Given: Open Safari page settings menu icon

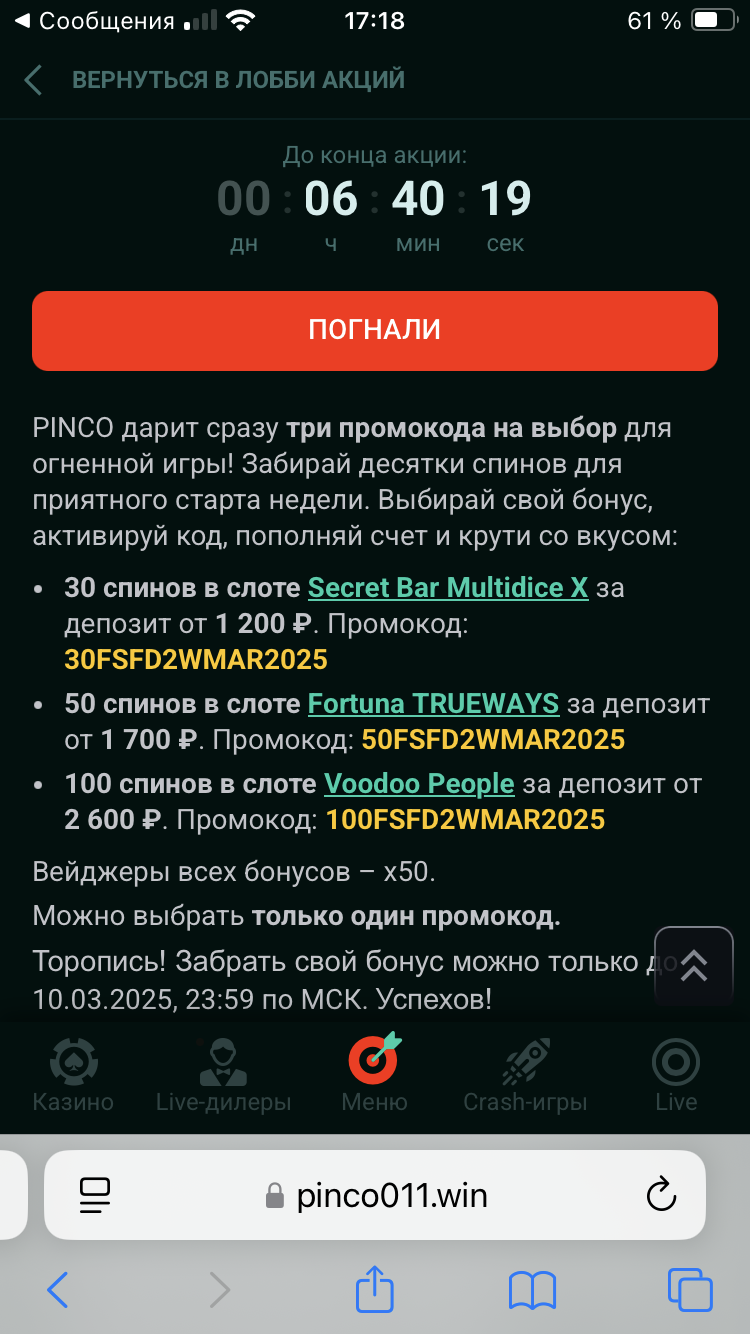Looking at the screenshot, I should (95, 1195).
